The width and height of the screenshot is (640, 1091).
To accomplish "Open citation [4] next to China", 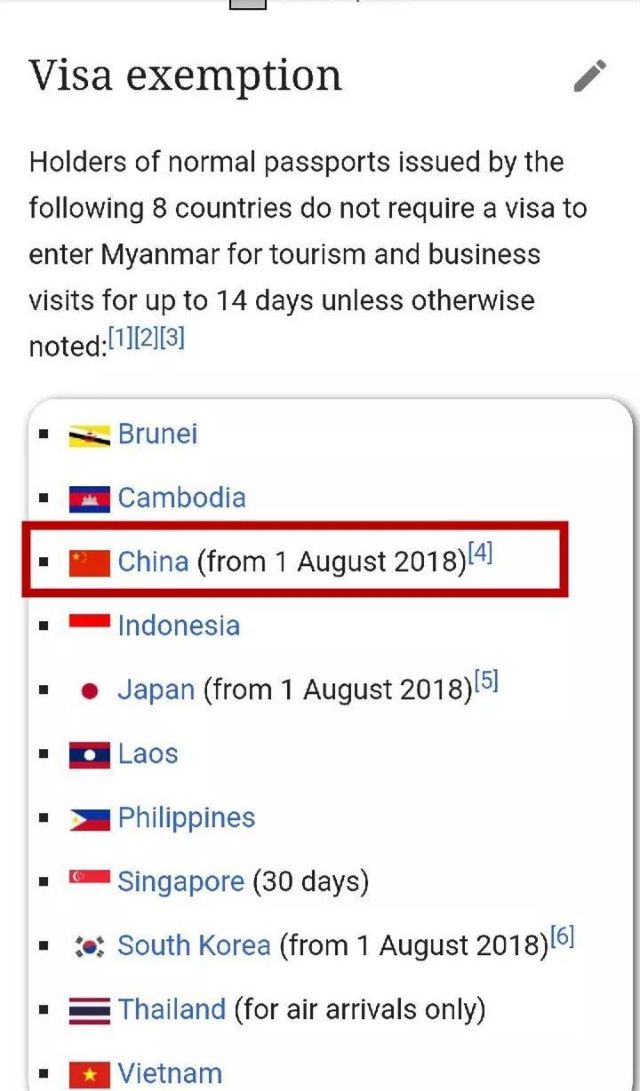I will pyautogui.click(x=480, y=554).
